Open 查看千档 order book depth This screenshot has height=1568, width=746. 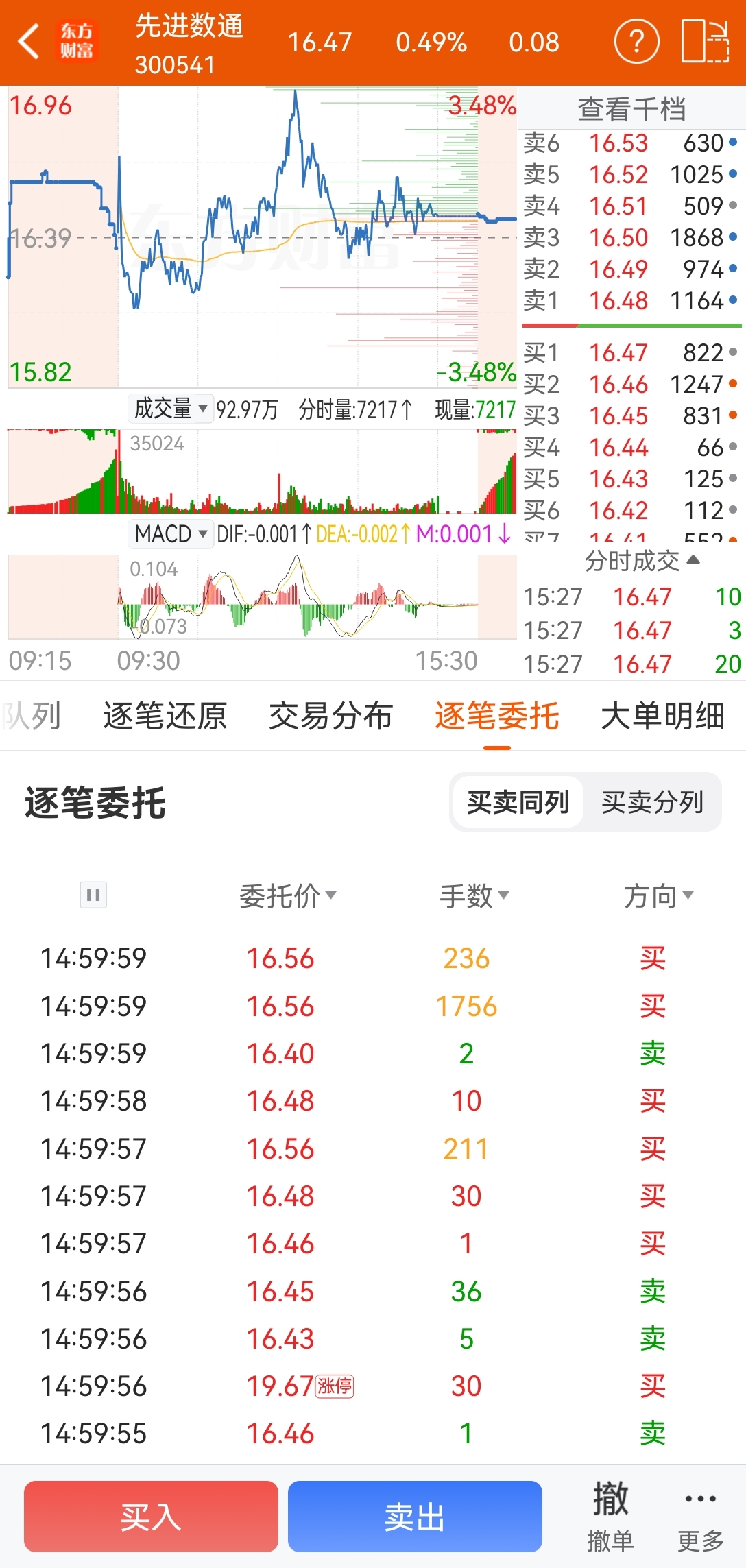[x=631, y=108]
